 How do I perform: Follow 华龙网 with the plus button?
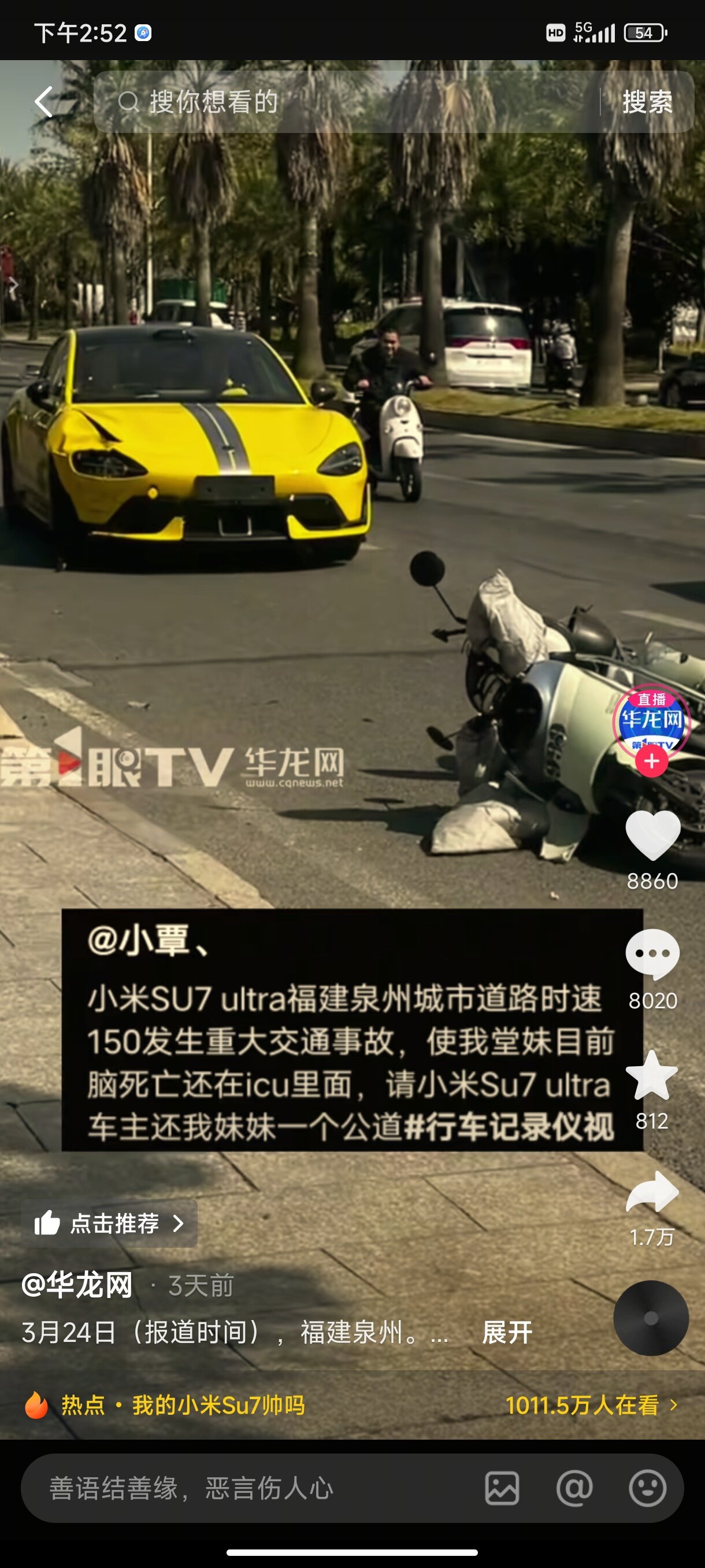click(x=651, y=761)
